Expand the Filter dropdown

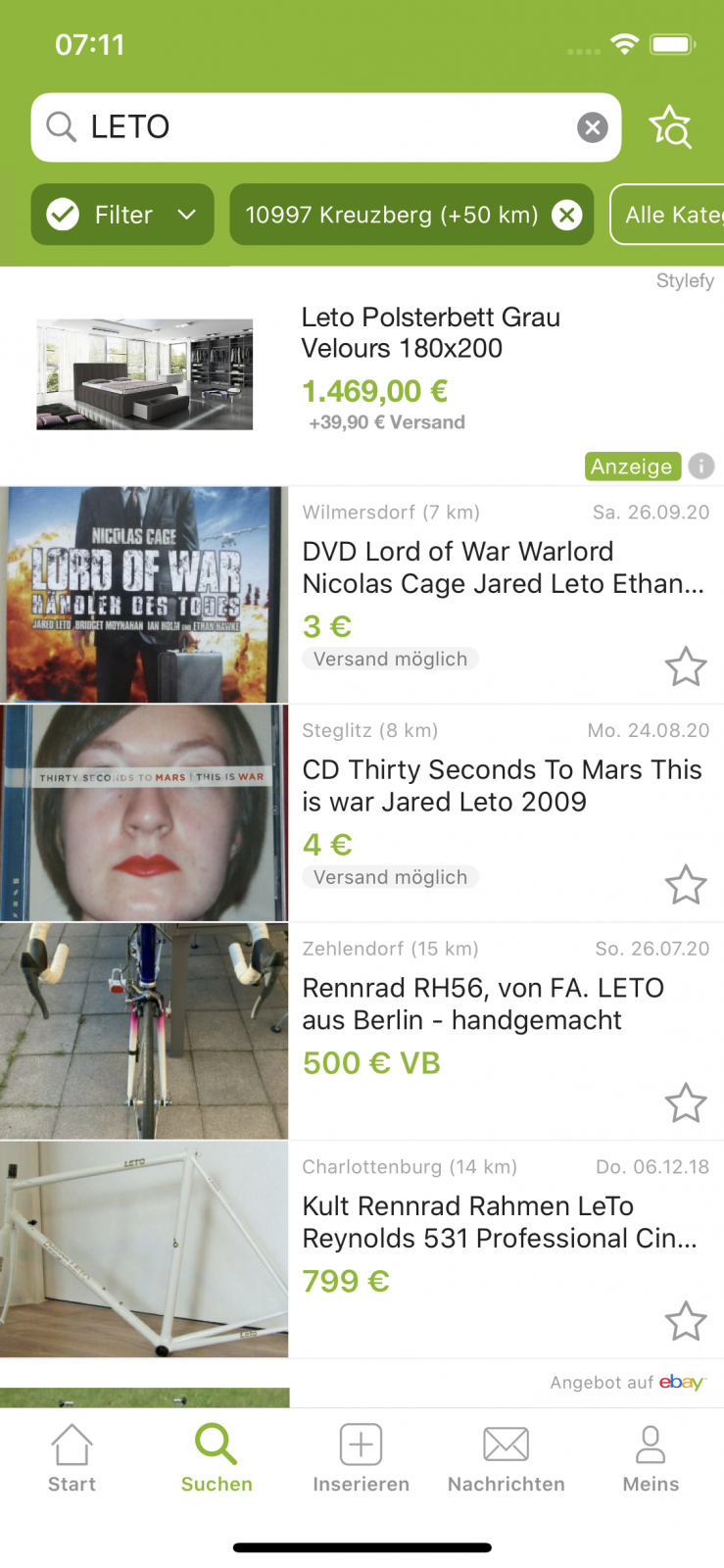122,215
